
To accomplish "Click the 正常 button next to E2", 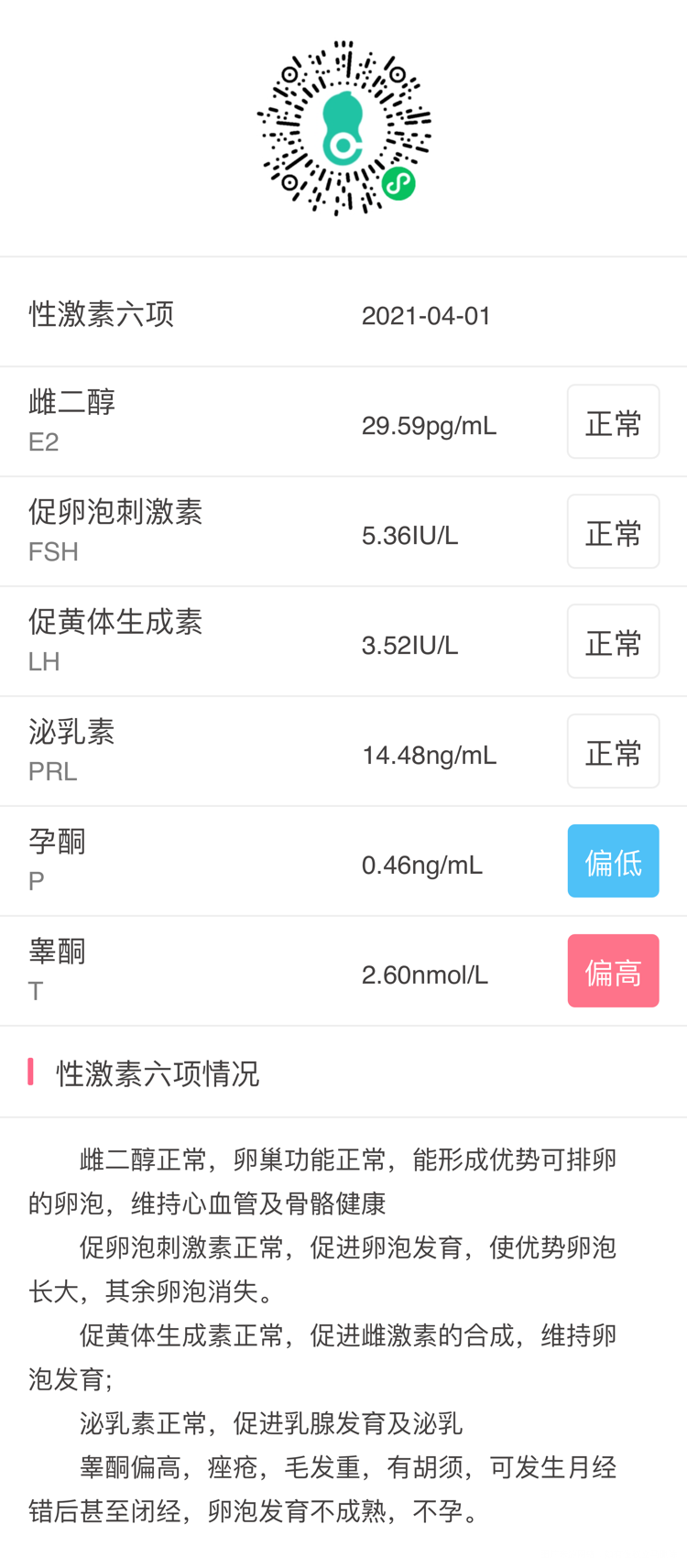I will pyautogui.click(x=613, y=420).
